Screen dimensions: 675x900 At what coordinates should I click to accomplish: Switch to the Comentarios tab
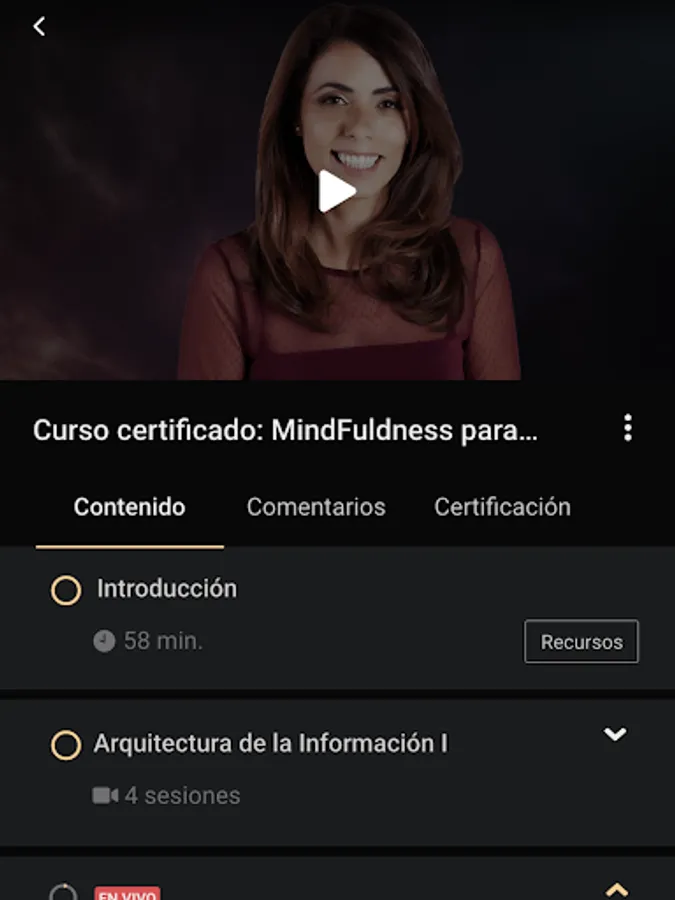point(316,507)
